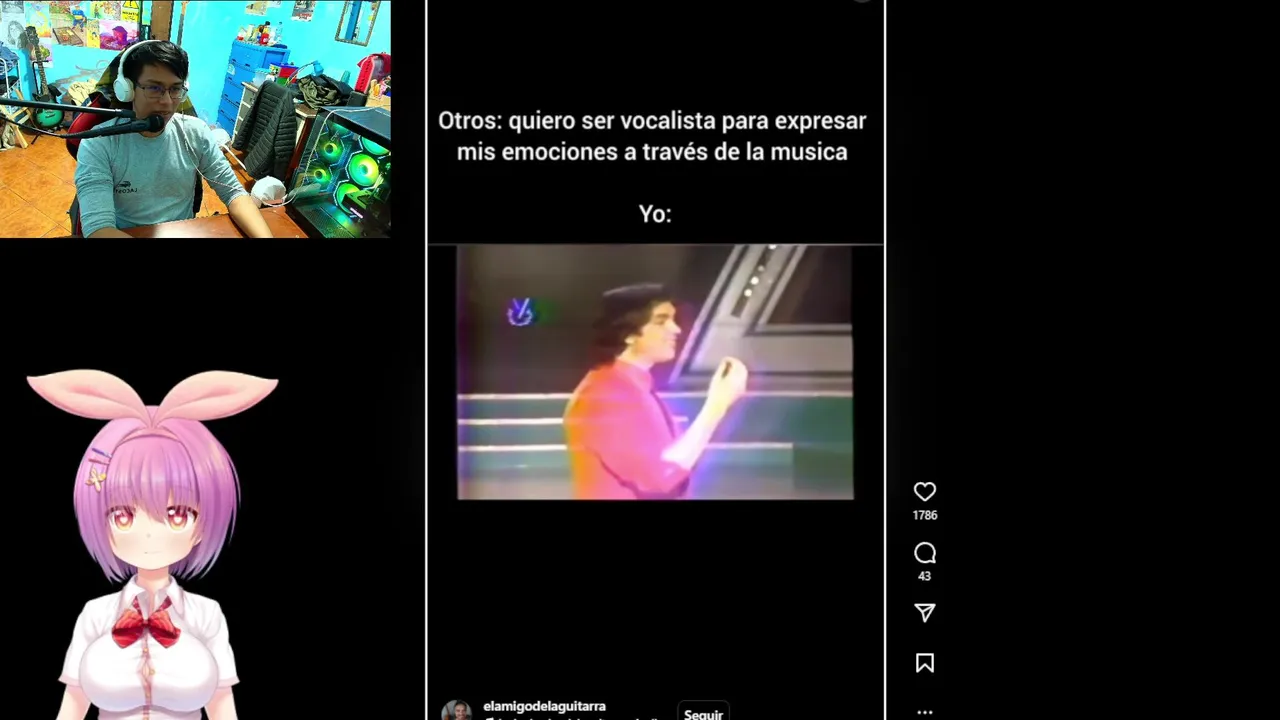
Task: Open the three-dot more options menu
Action: [924, 712]
